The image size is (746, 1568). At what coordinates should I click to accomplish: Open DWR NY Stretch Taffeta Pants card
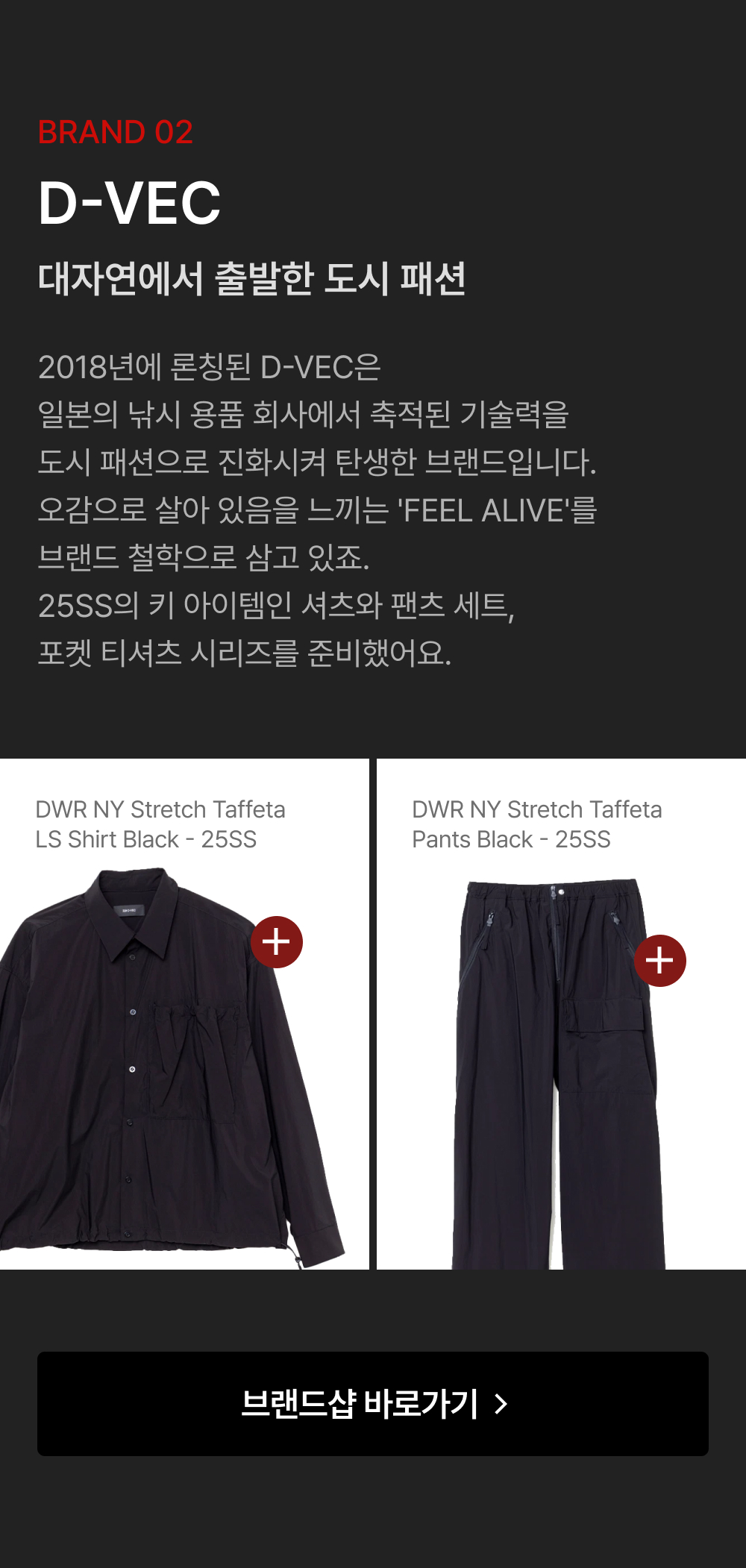coord(561,1014)
